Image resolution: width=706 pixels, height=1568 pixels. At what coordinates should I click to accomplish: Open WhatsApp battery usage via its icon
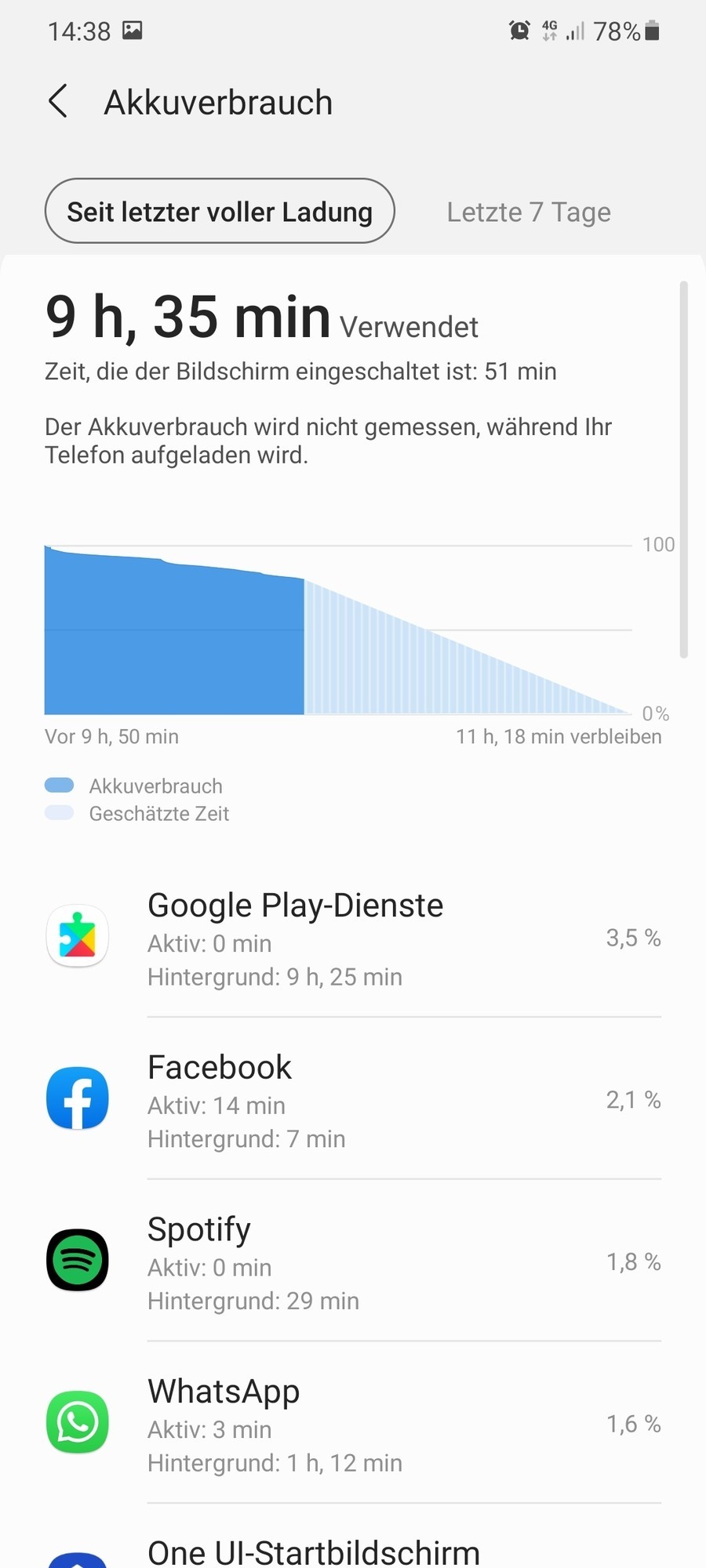click(77, 1424)
